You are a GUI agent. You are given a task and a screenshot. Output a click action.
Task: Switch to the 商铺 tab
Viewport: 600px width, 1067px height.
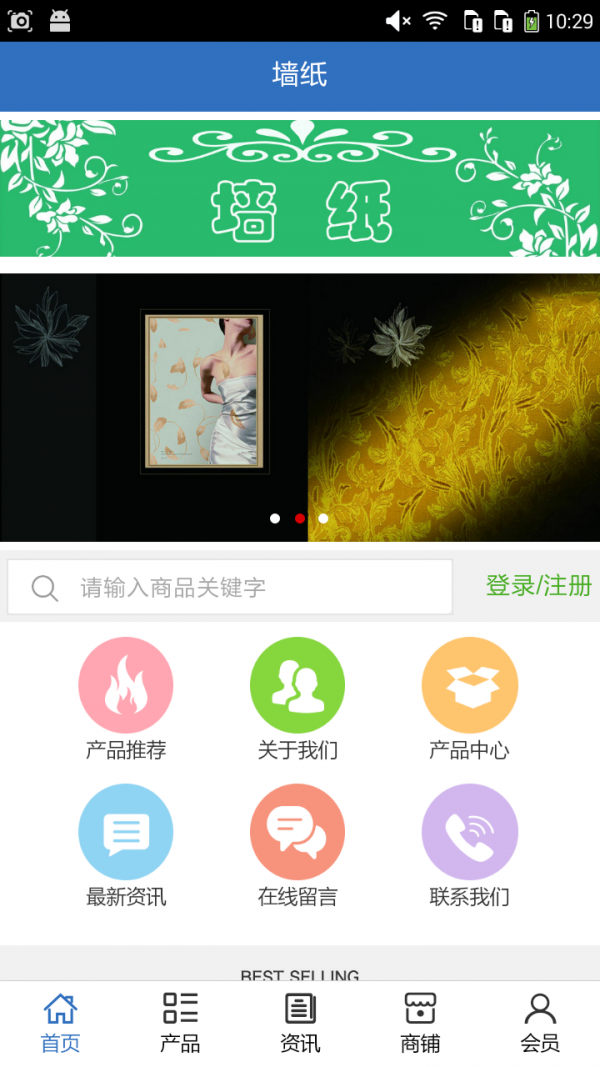click(420, 1023)
